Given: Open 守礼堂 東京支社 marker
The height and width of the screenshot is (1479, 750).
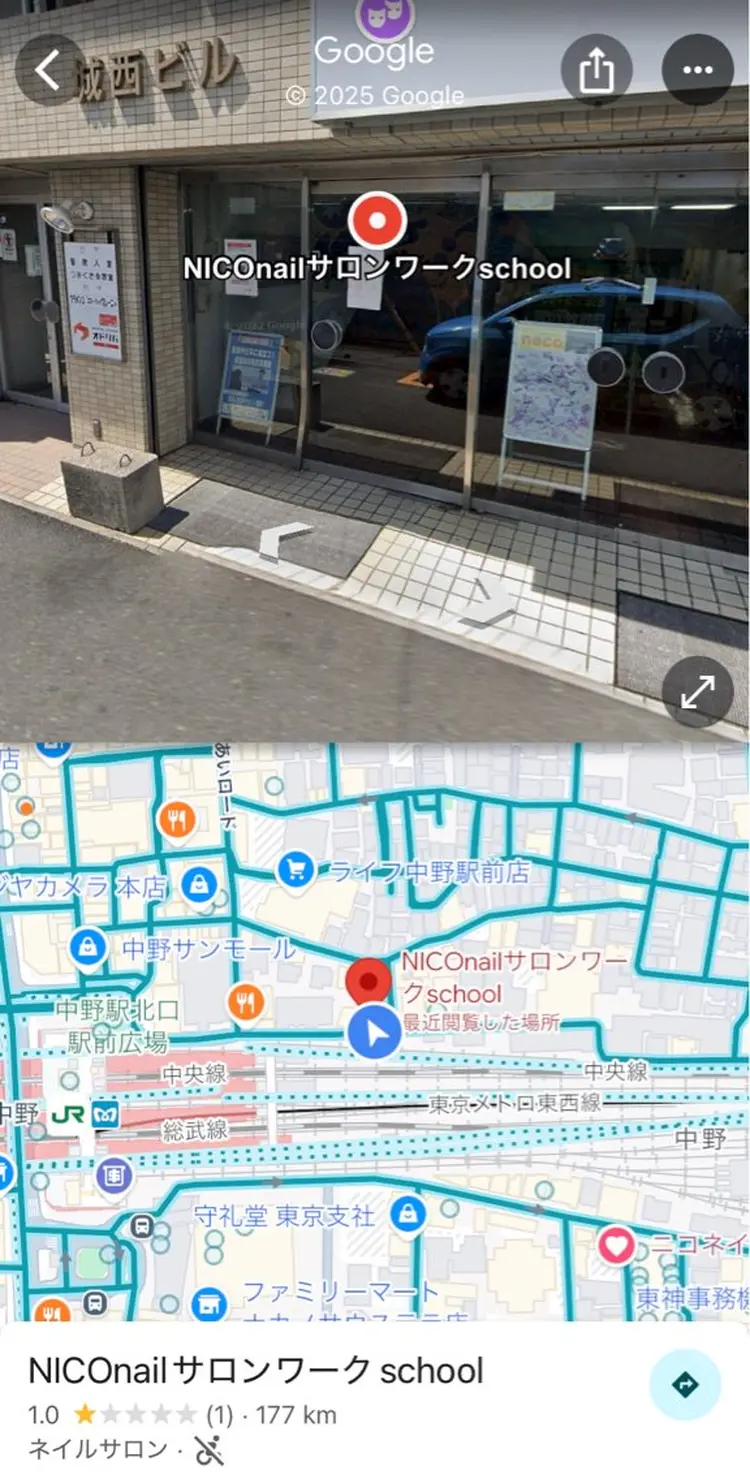Looking at the screenshot, I should click(x=406, y=1215).
